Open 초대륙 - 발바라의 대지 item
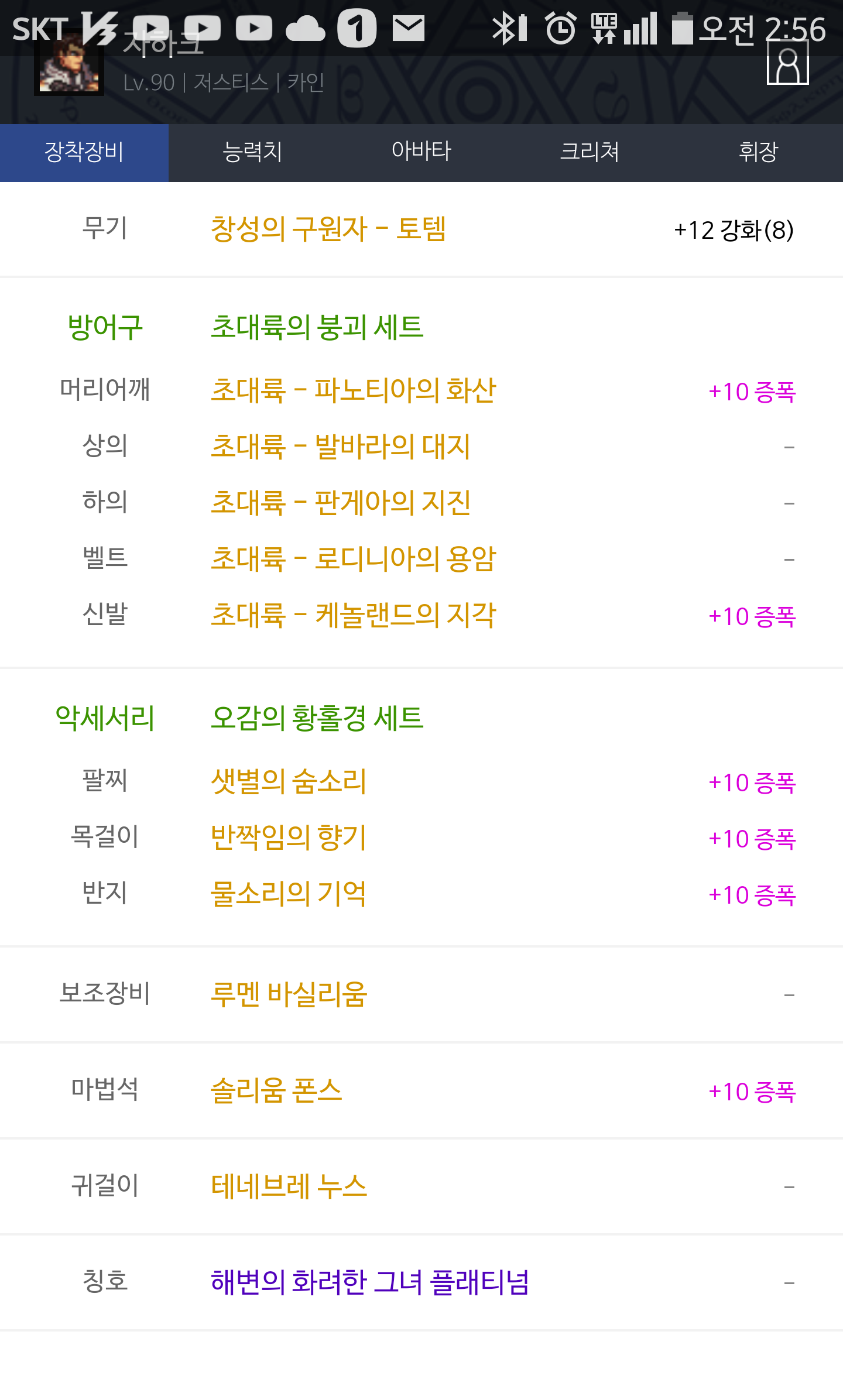This screenshot has width=843, height=1400. tap(340, 447)
